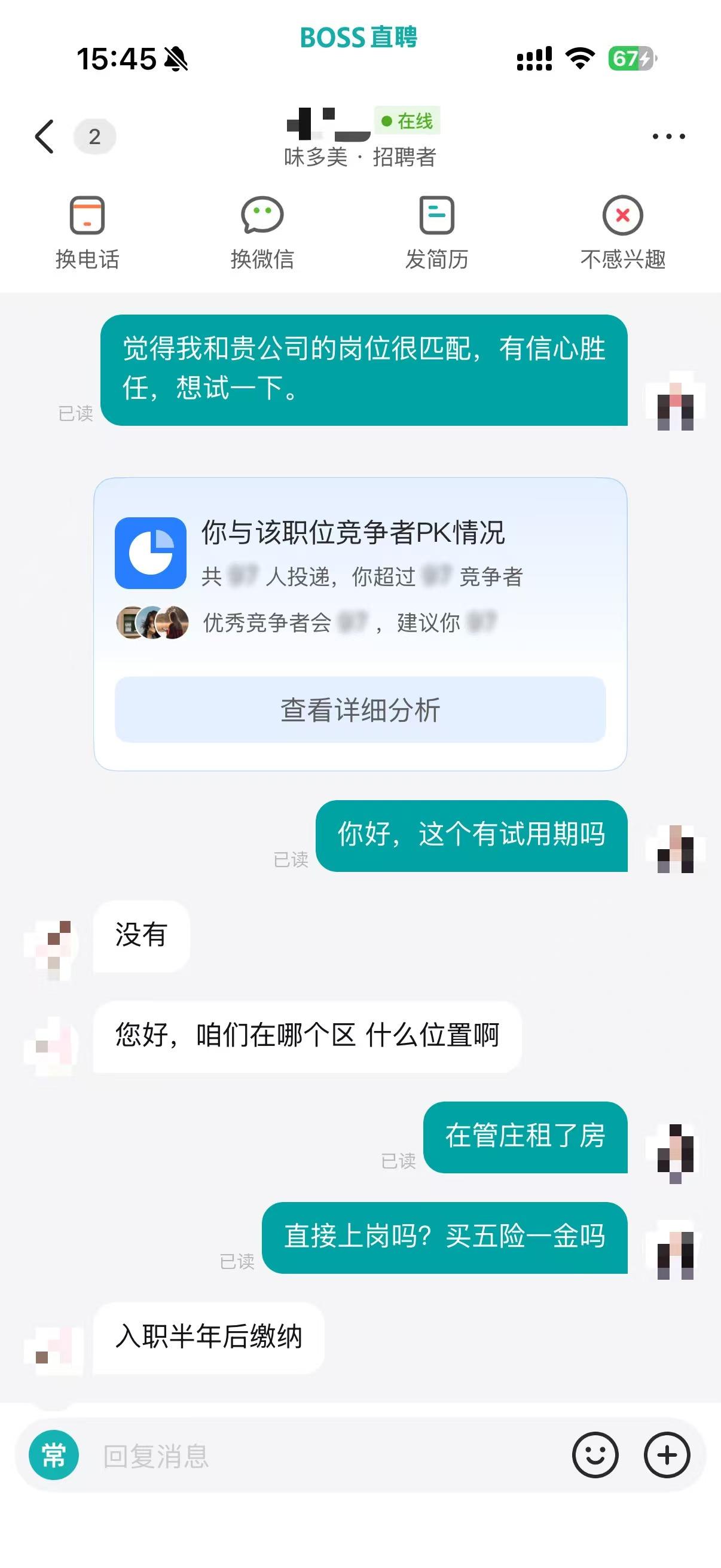Open the three-dot overflow menu
This screenshot has height=1568, width=721.
click(668, 136)
